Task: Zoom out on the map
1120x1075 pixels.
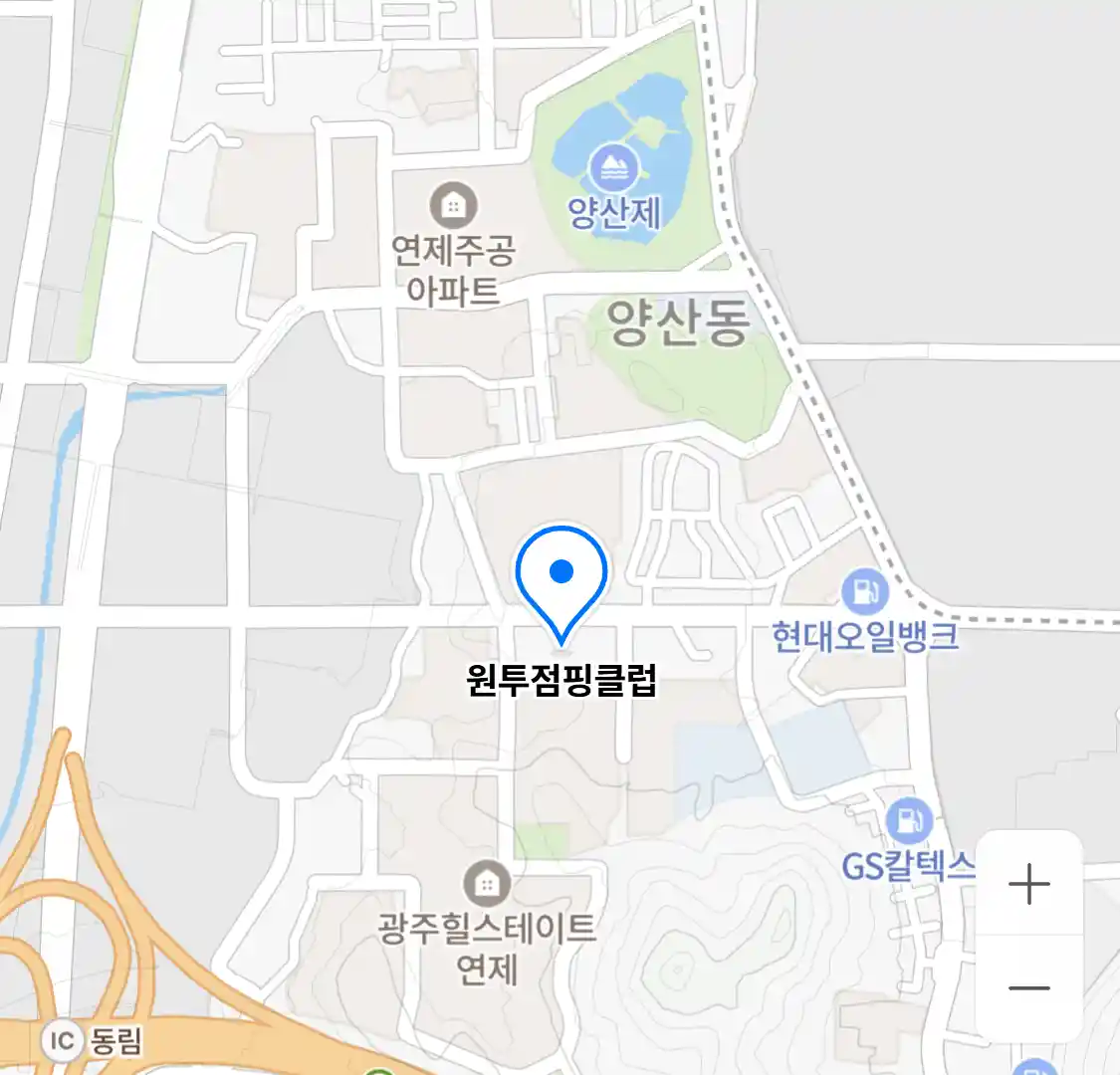Action: (1028, 987)
